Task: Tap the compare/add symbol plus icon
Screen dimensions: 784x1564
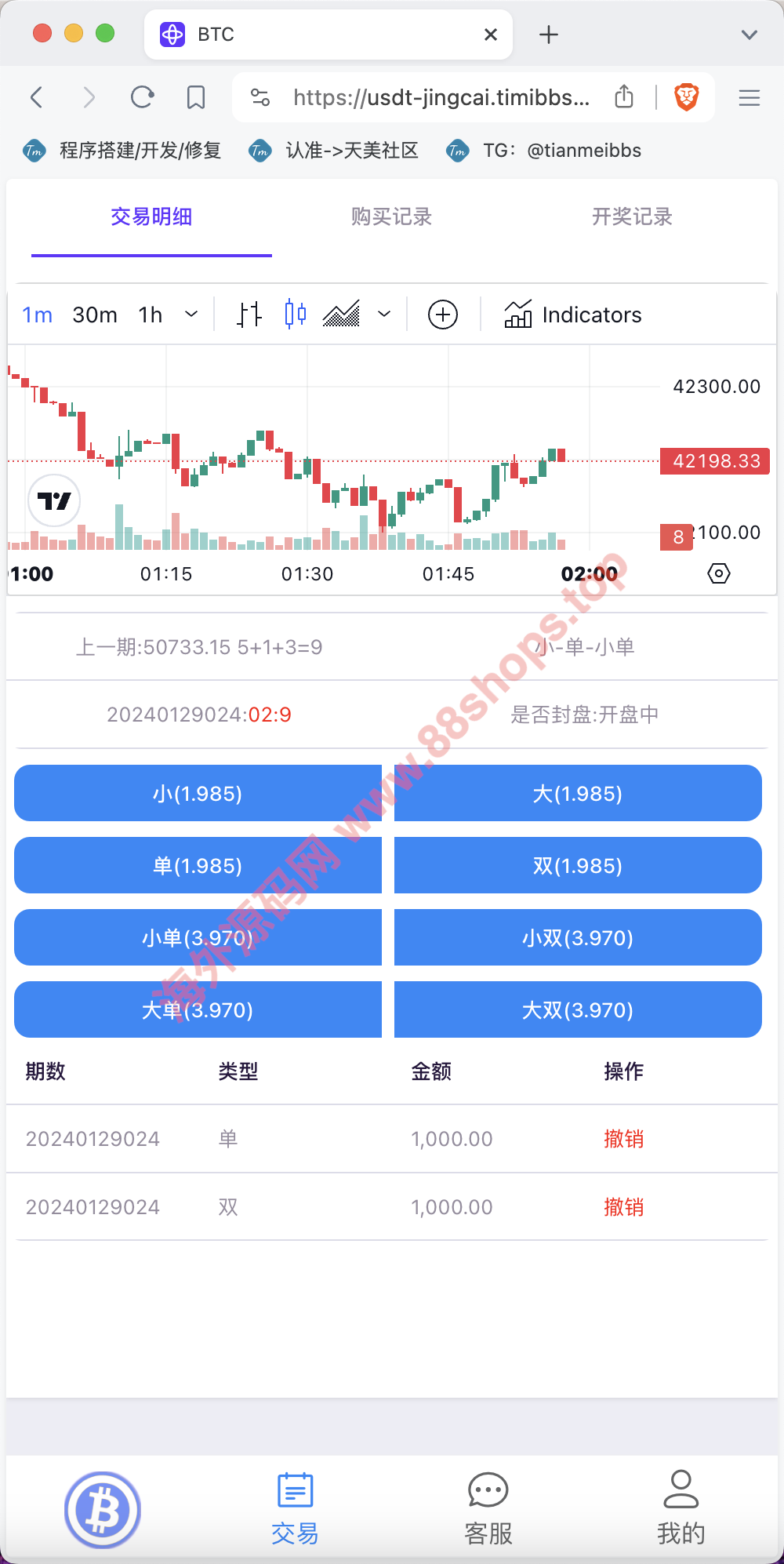Action: point(443,315)
